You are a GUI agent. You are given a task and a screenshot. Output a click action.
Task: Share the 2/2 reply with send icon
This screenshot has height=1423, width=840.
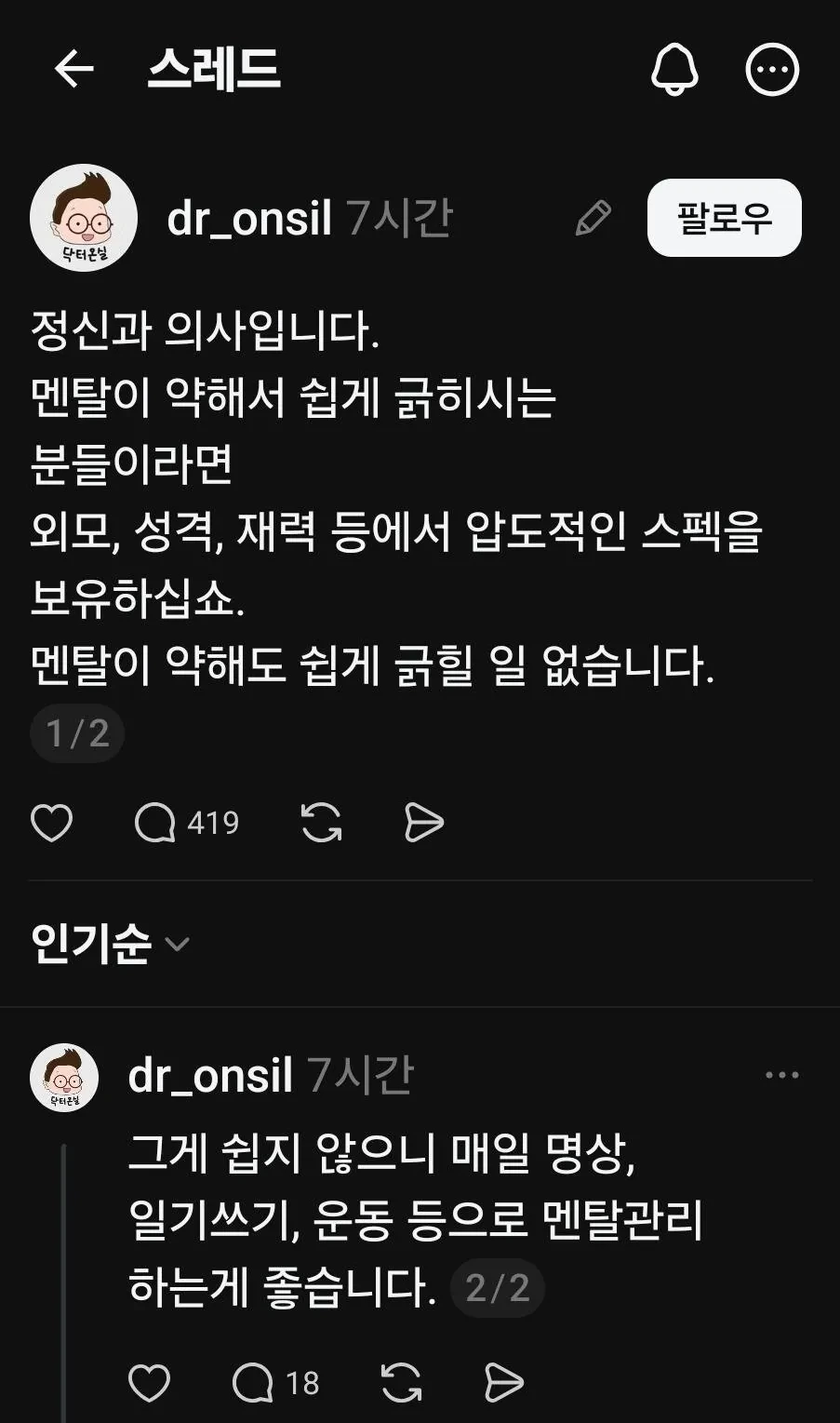click(504, 1382)
